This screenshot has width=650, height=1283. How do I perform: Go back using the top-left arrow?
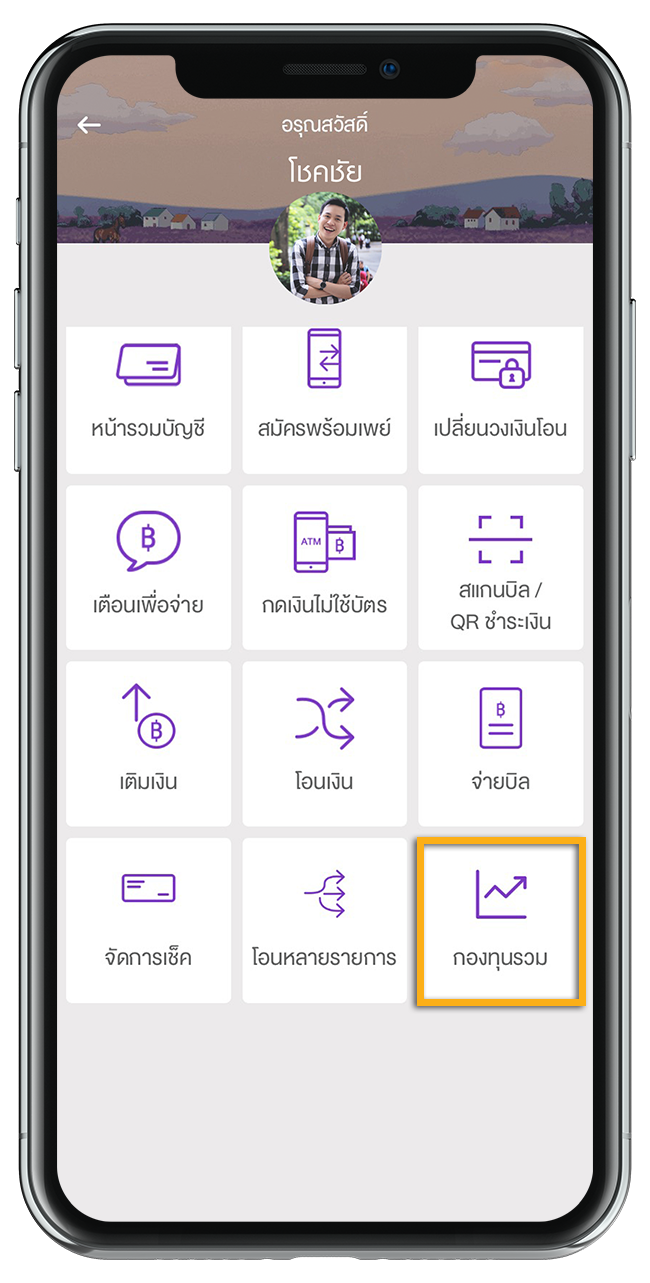89,125
